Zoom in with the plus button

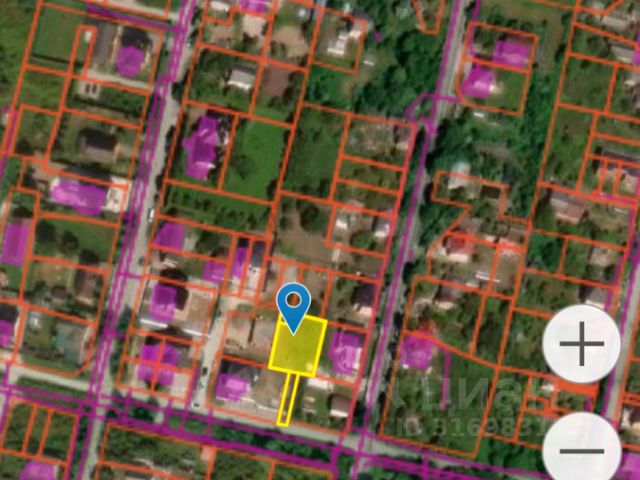[581, 345]
